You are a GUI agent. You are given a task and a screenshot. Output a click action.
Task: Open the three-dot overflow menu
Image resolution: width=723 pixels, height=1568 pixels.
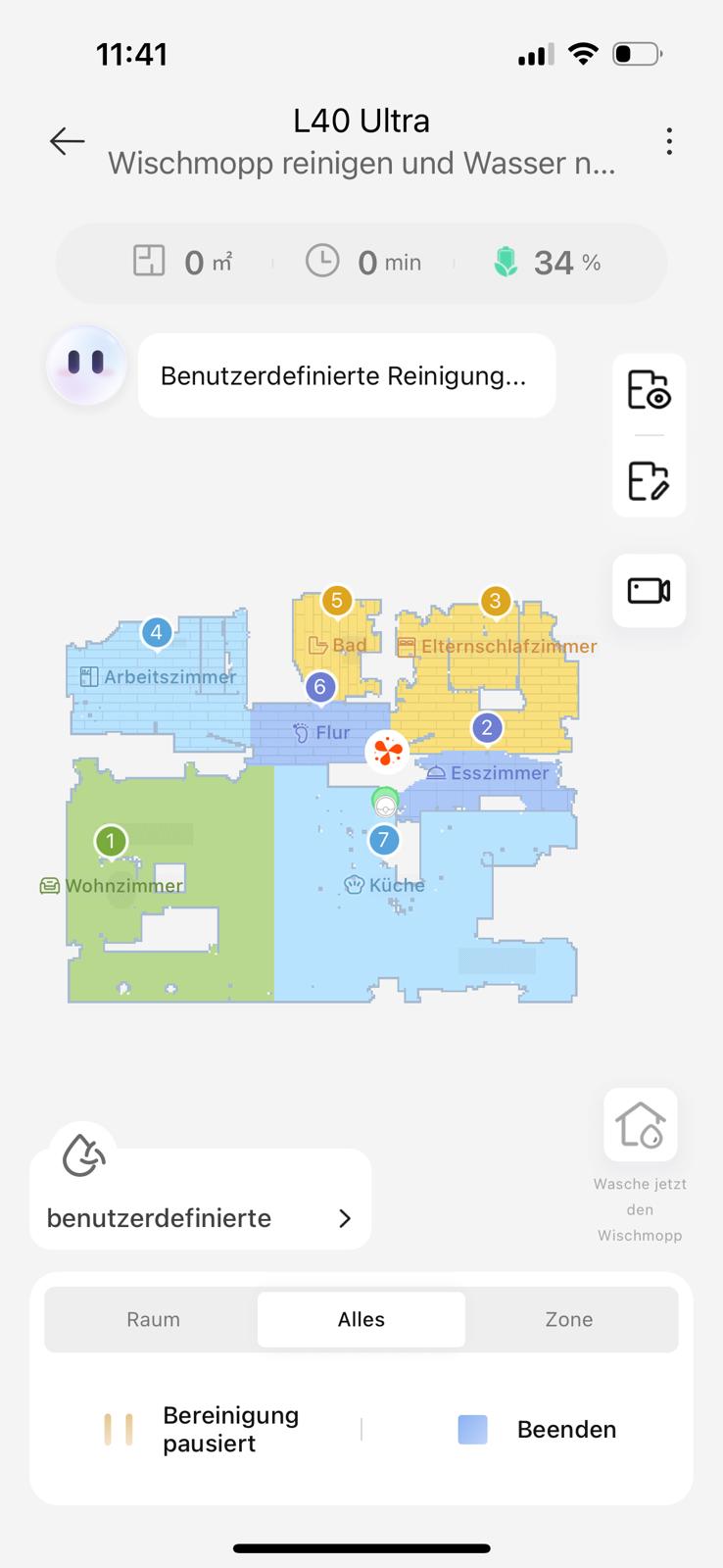(x=669, y=141)
